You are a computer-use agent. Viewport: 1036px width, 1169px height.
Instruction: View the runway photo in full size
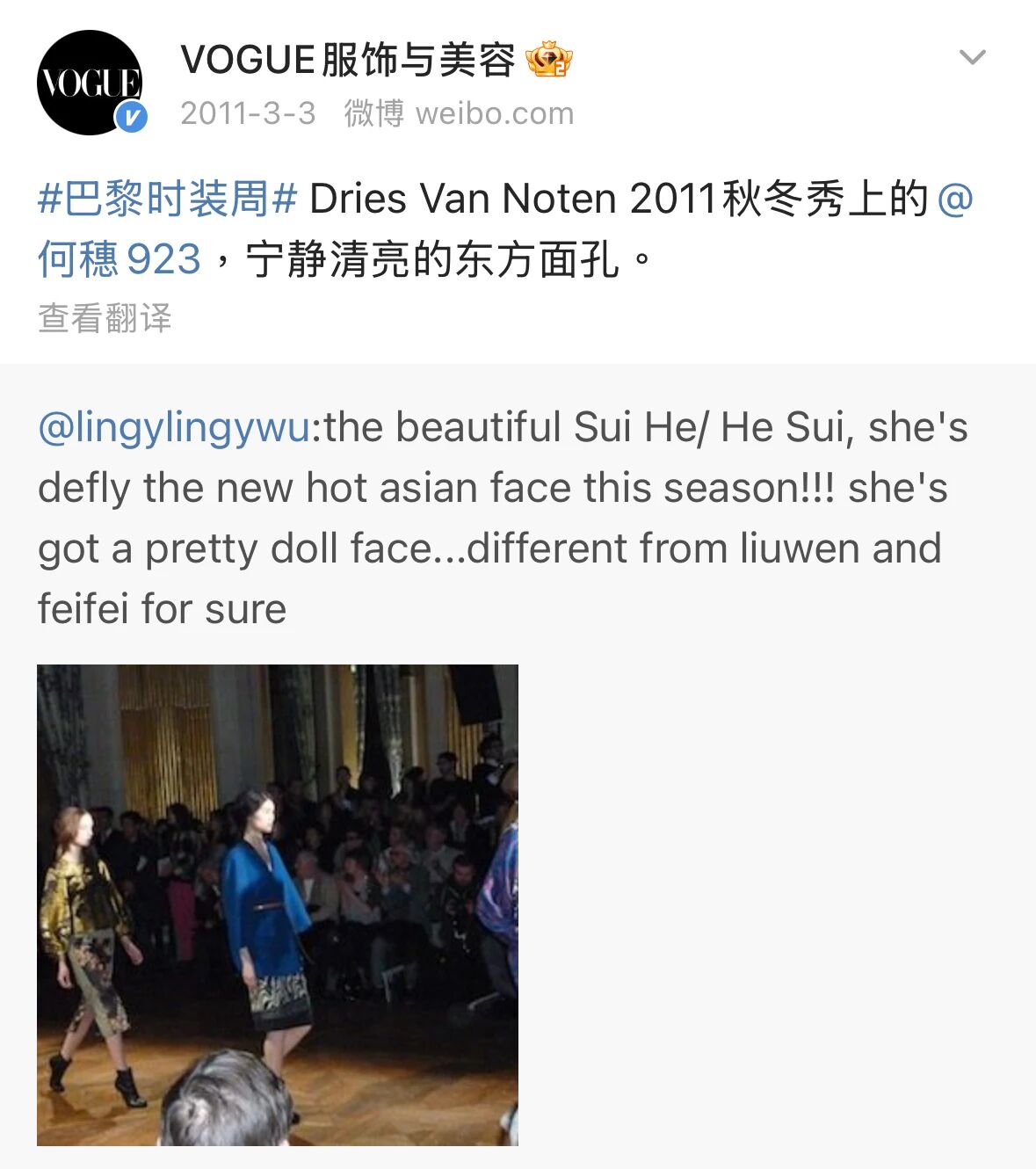tap(278, 904)
